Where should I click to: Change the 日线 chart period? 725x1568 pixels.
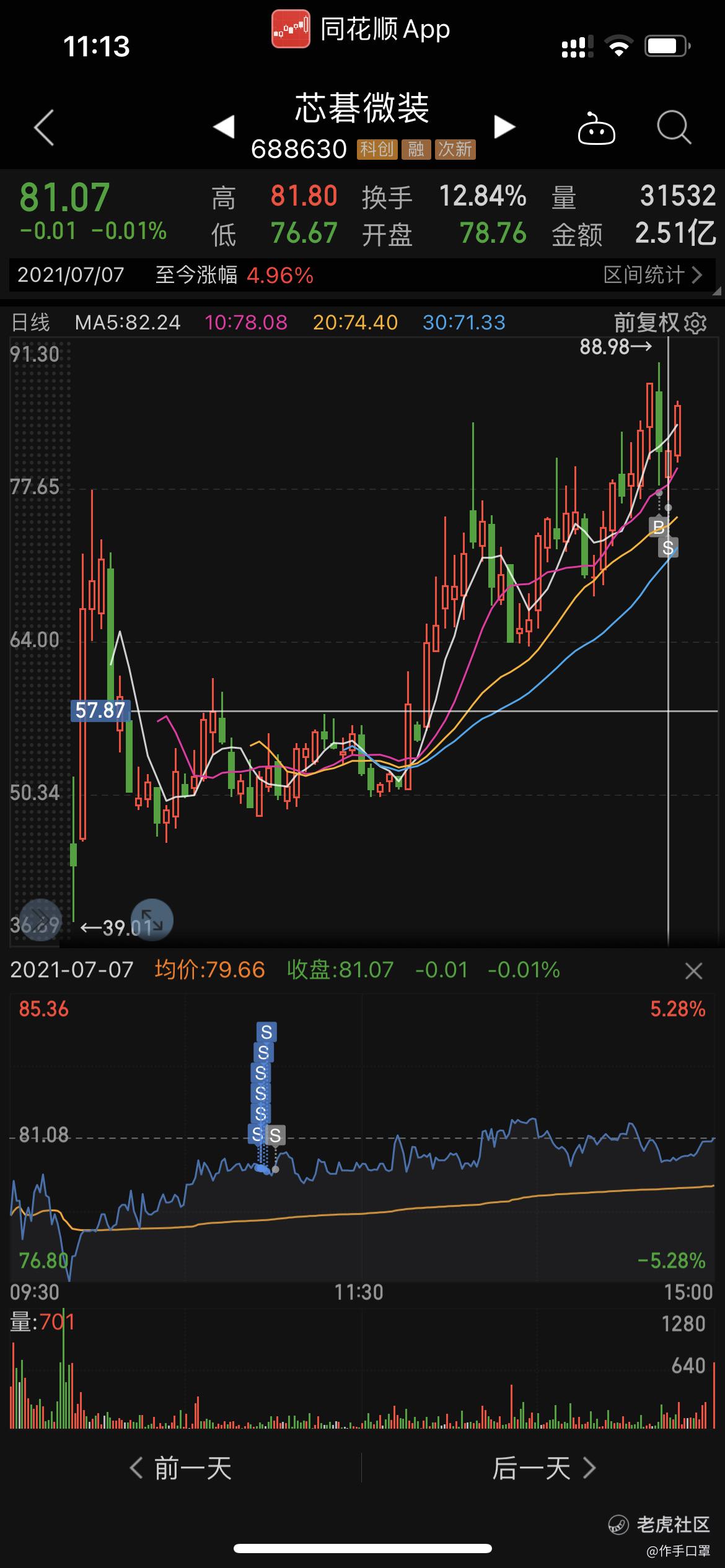tap(30, 323)
